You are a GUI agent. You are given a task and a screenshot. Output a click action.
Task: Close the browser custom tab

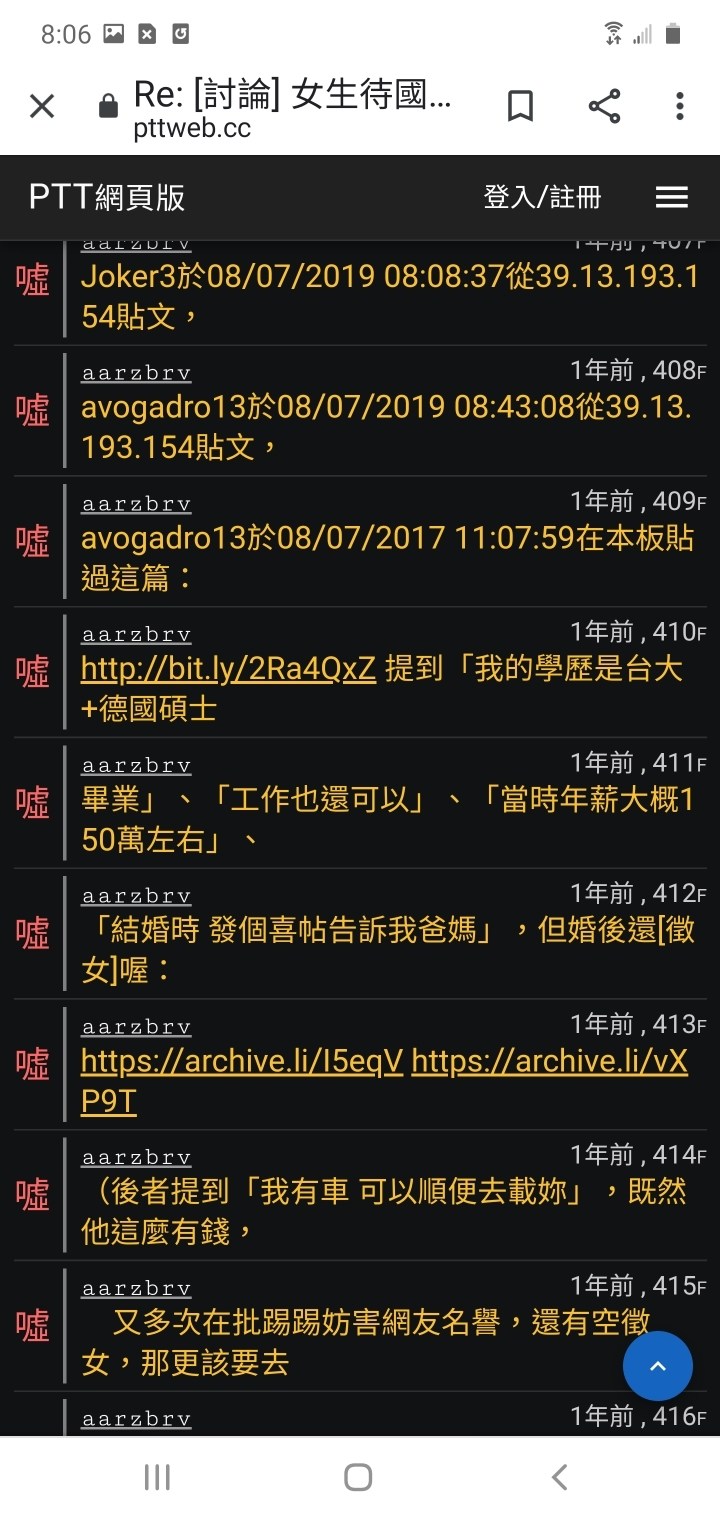click(42, 106)
